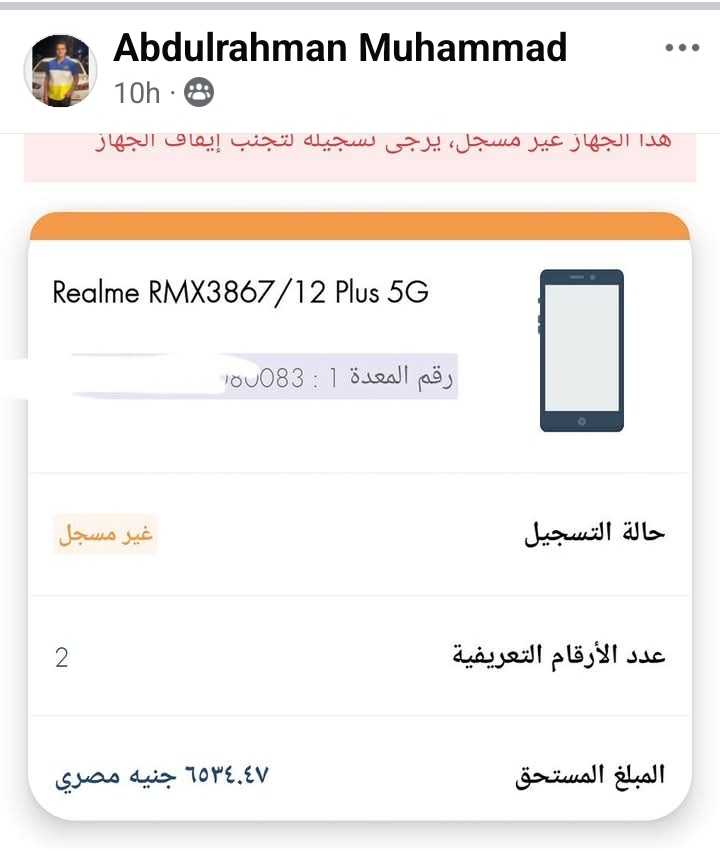Tap the name Abdulrahman Muhammad
The image size is (720, 851).
tap(340, 47)
